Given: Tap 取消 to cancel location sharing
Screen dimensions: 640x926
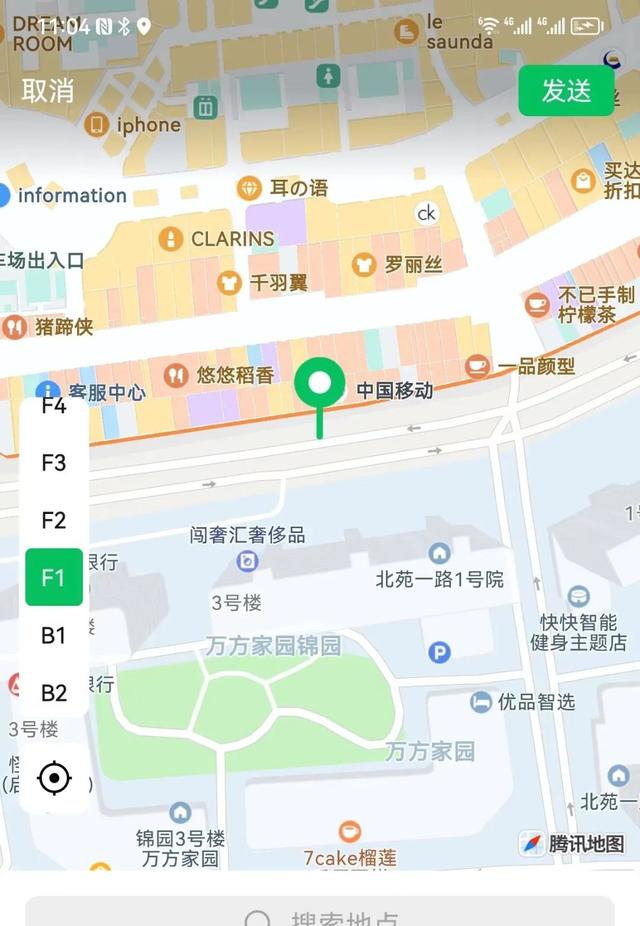Looking at the screenshot, I should pyautogui.click(x=48, y=91).
